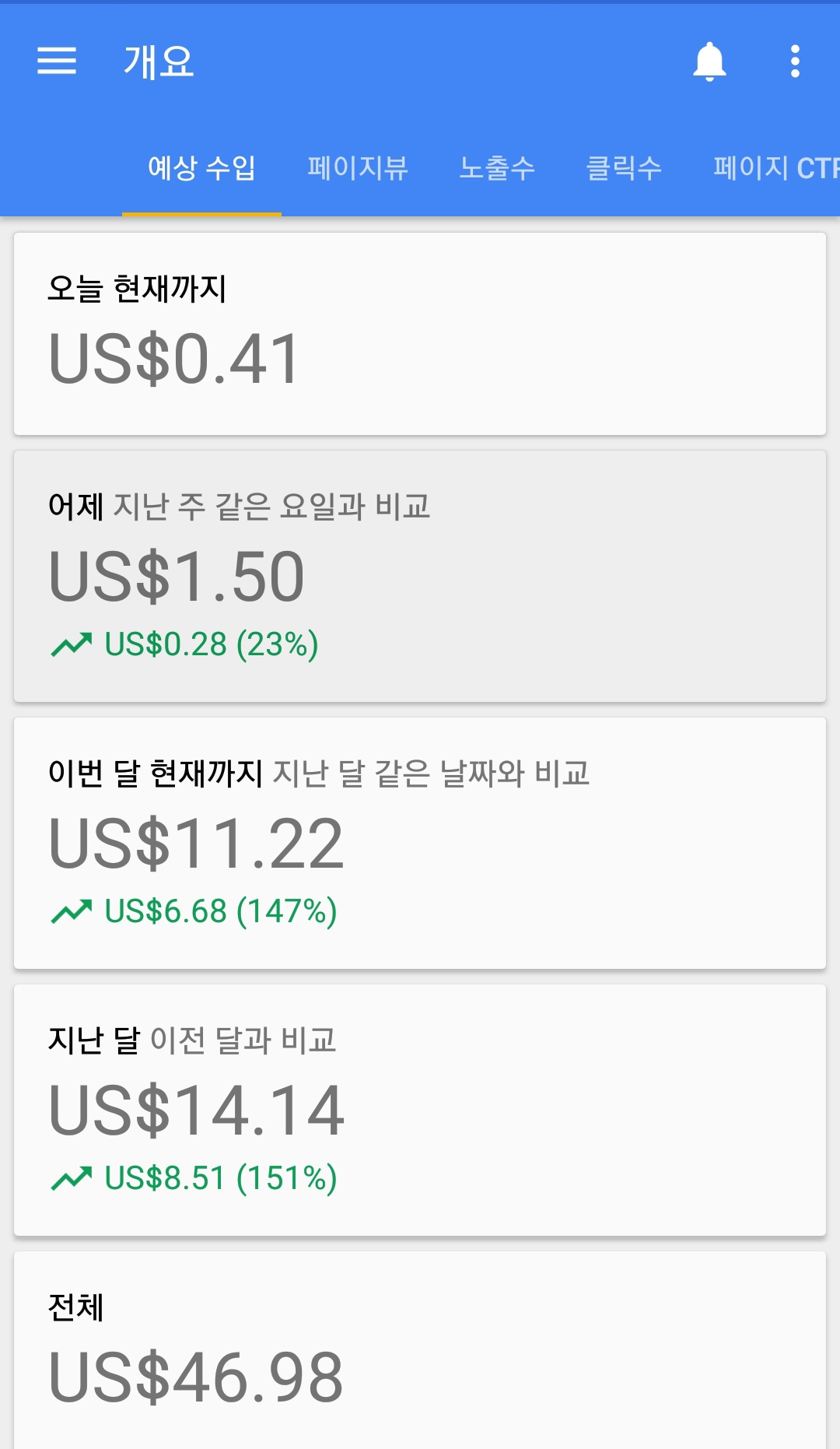Switch to the 노출수 tab

click(x=497, y=168)
